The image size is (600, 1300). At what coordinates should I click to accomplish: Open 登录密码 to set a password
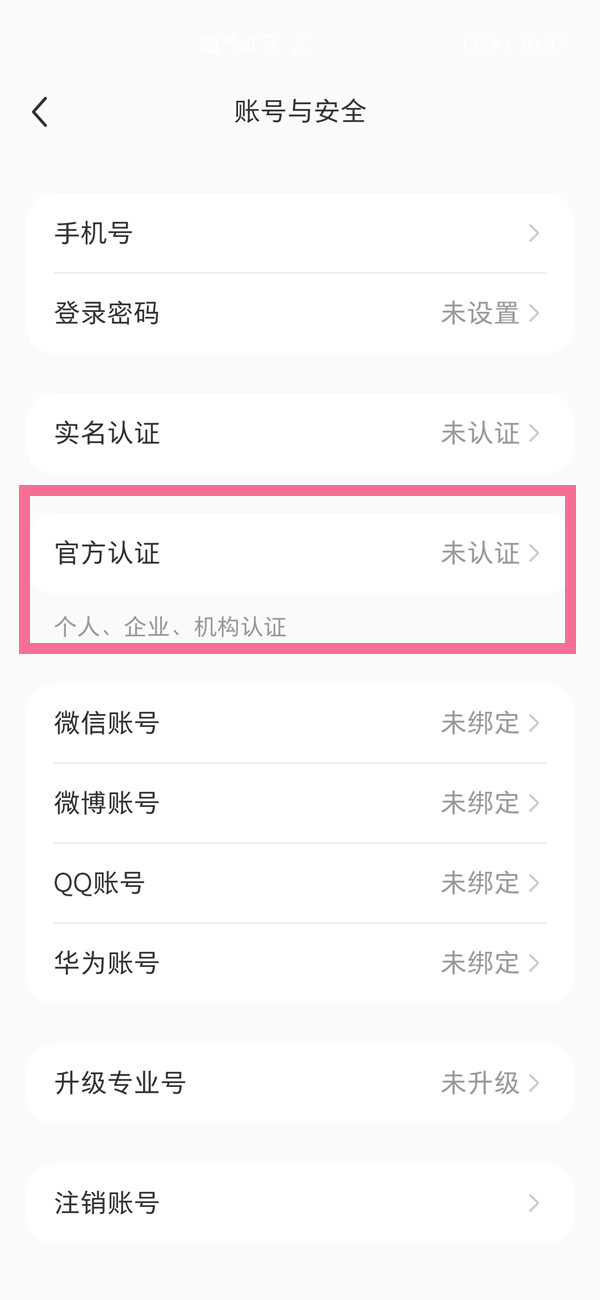pyautogui.click(x=300, y=314)
